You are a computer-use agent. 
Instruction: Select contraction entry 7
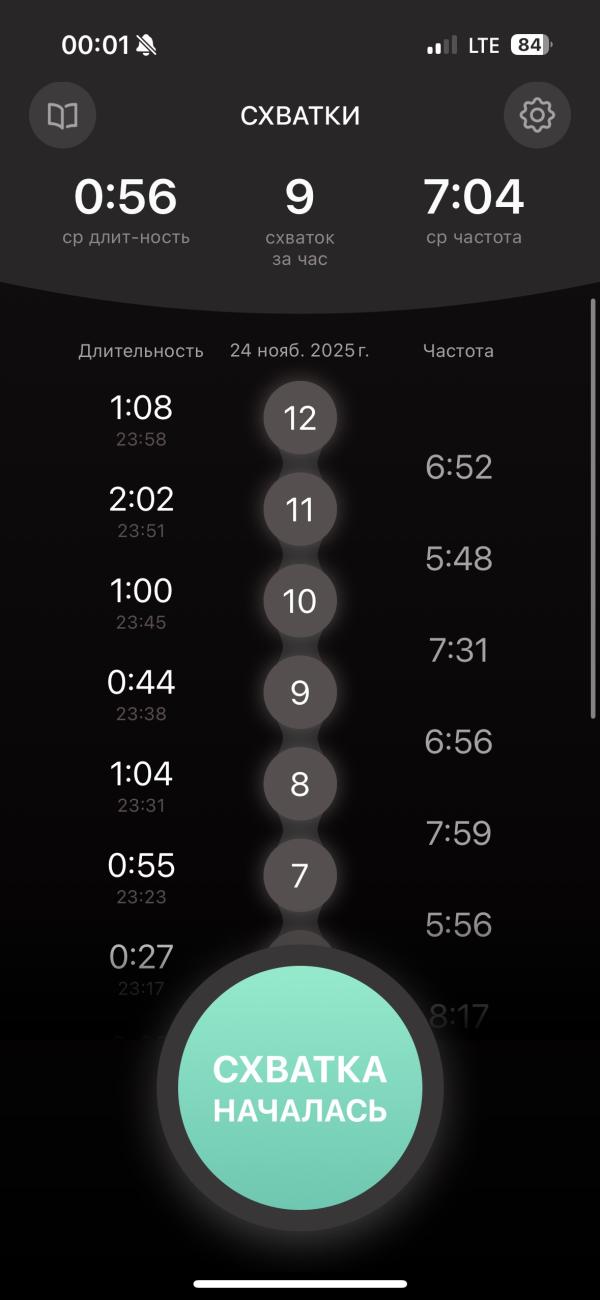pos(300,876)
